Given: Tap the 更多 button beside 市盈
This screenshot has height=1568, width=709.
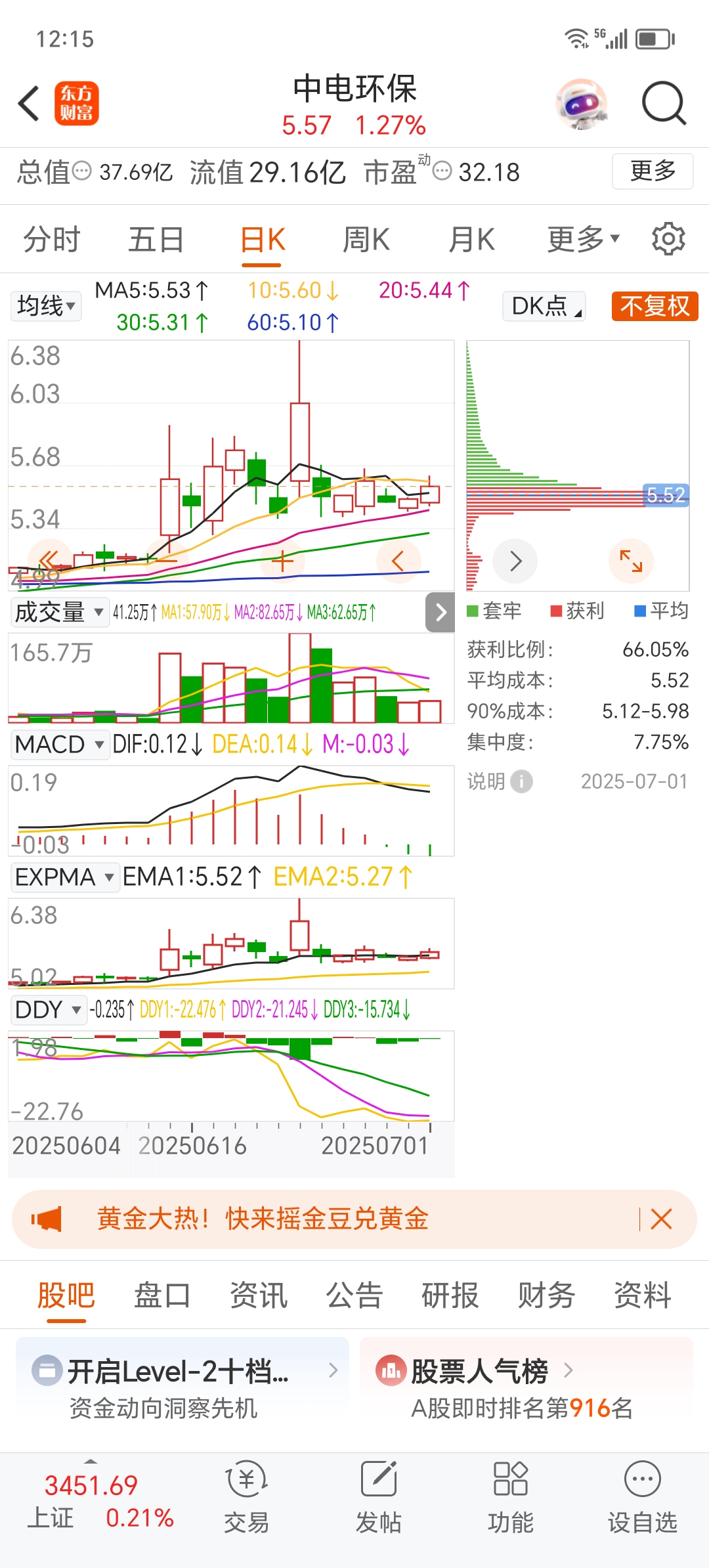Looking at the screenshot, I should coord(652,171).
